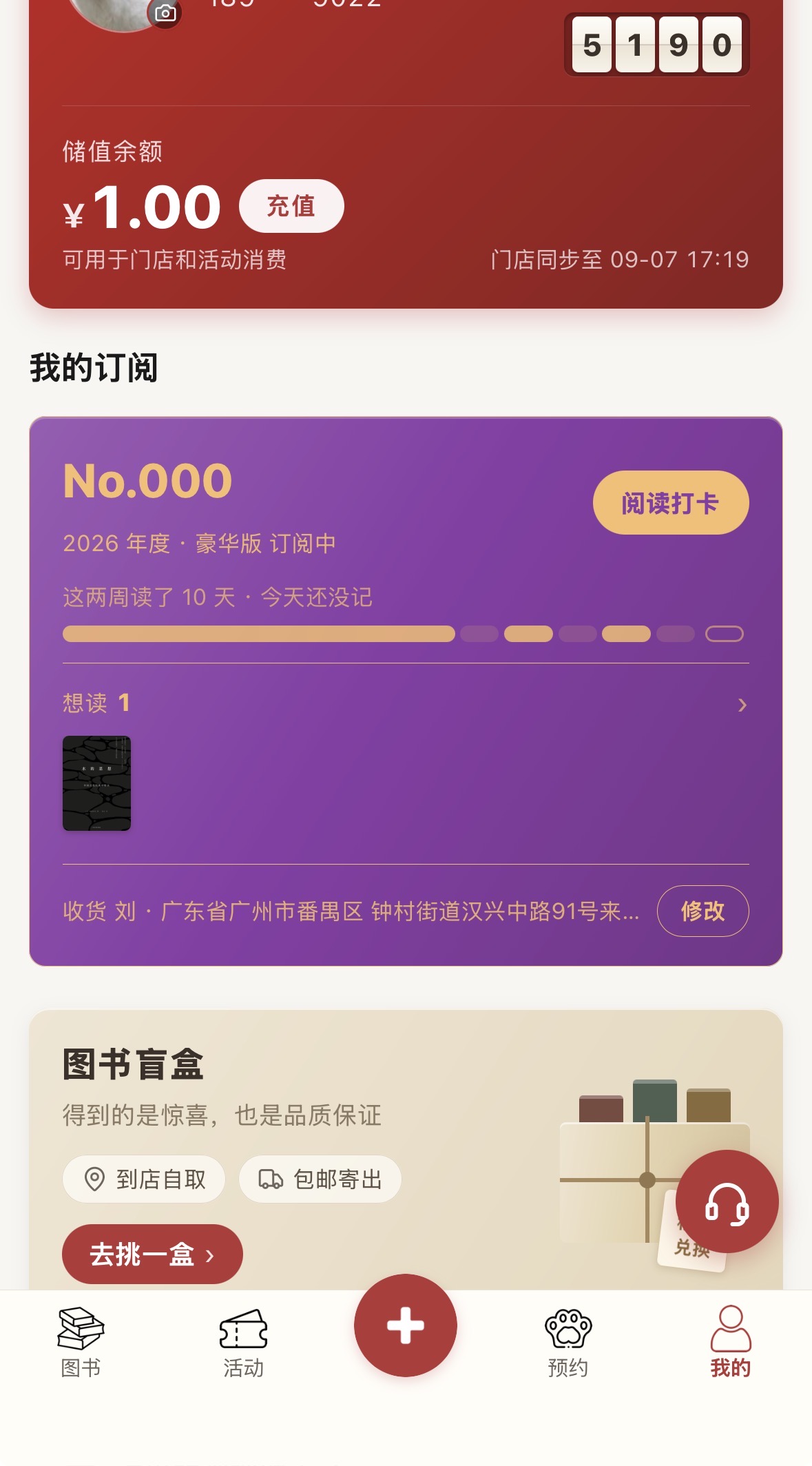The width and height of the screenshot is (812, 1466).
Task: Switch to the 我的 tab
Action: tap(731, 1342)
